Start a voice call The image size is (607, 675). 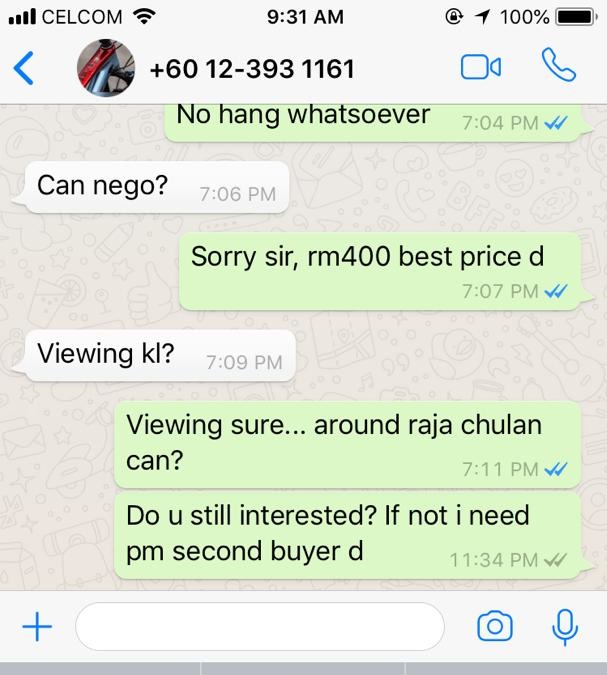[x=559, y=67]
